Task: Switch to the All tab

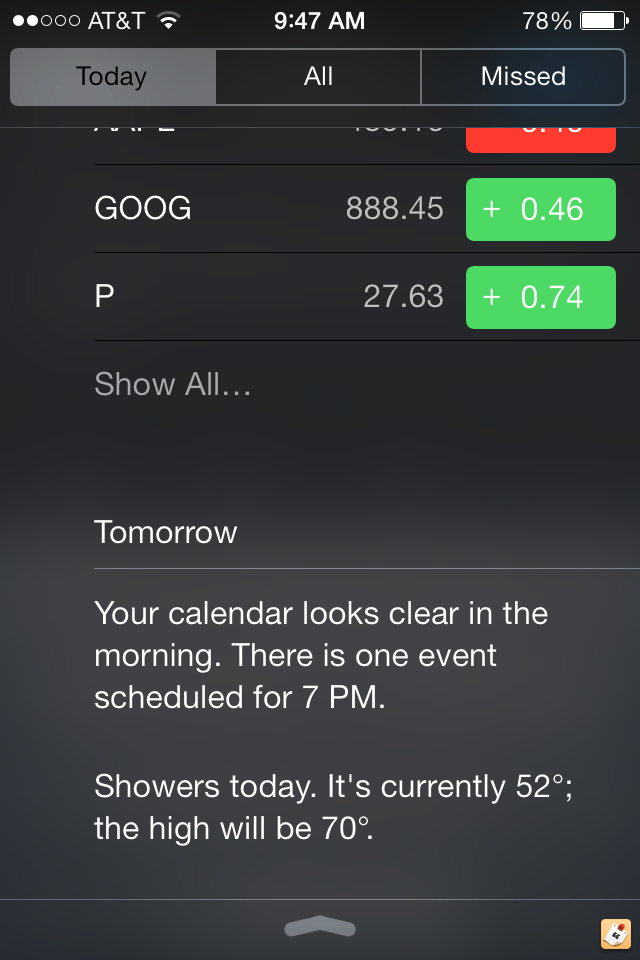Action: (318, 77)
